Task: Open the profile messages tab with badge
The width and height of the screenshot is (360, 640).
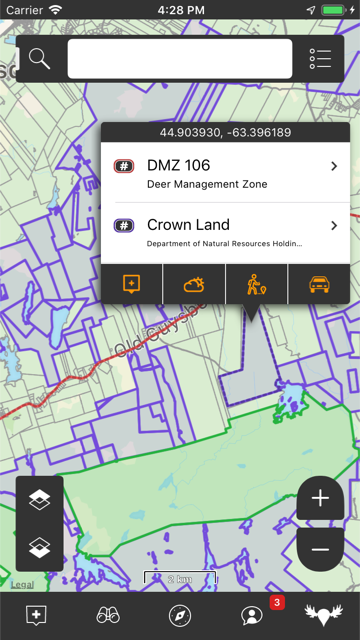Action: point(252,615)
